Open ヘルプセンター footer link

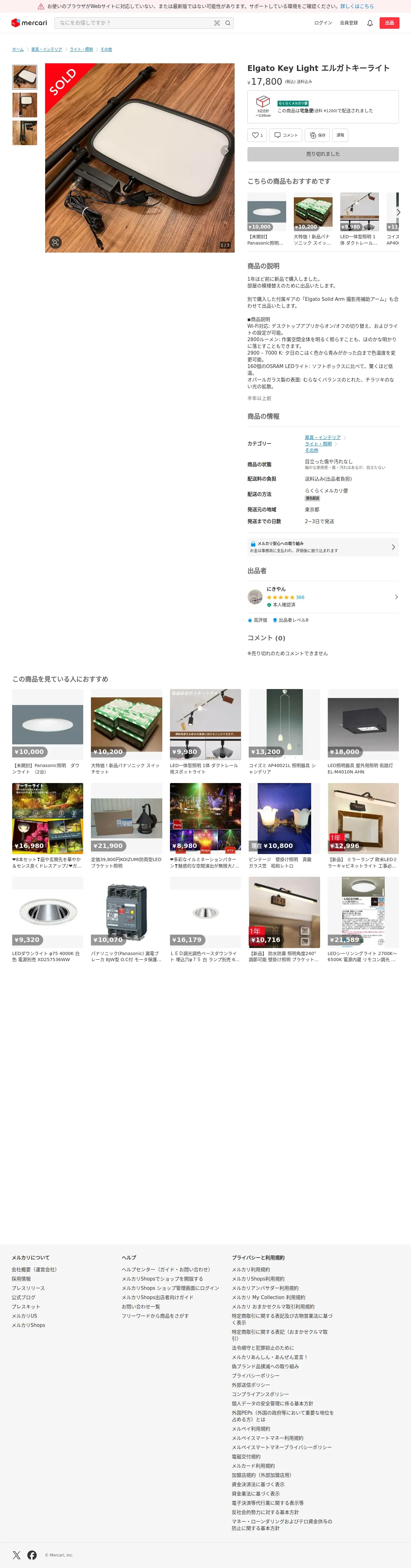[166, 1269]
